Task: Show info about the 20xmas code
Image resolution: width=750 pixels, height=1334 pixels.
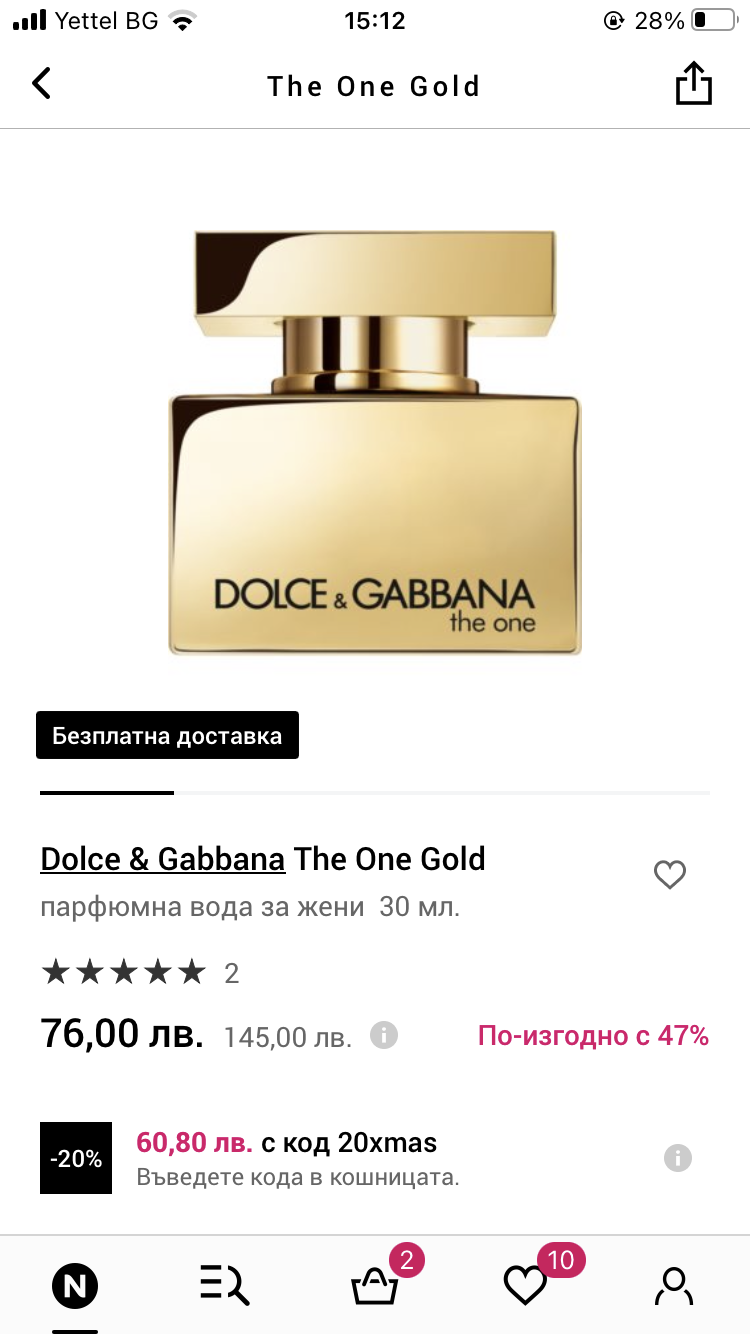Action: click(x=677, y=1158)
